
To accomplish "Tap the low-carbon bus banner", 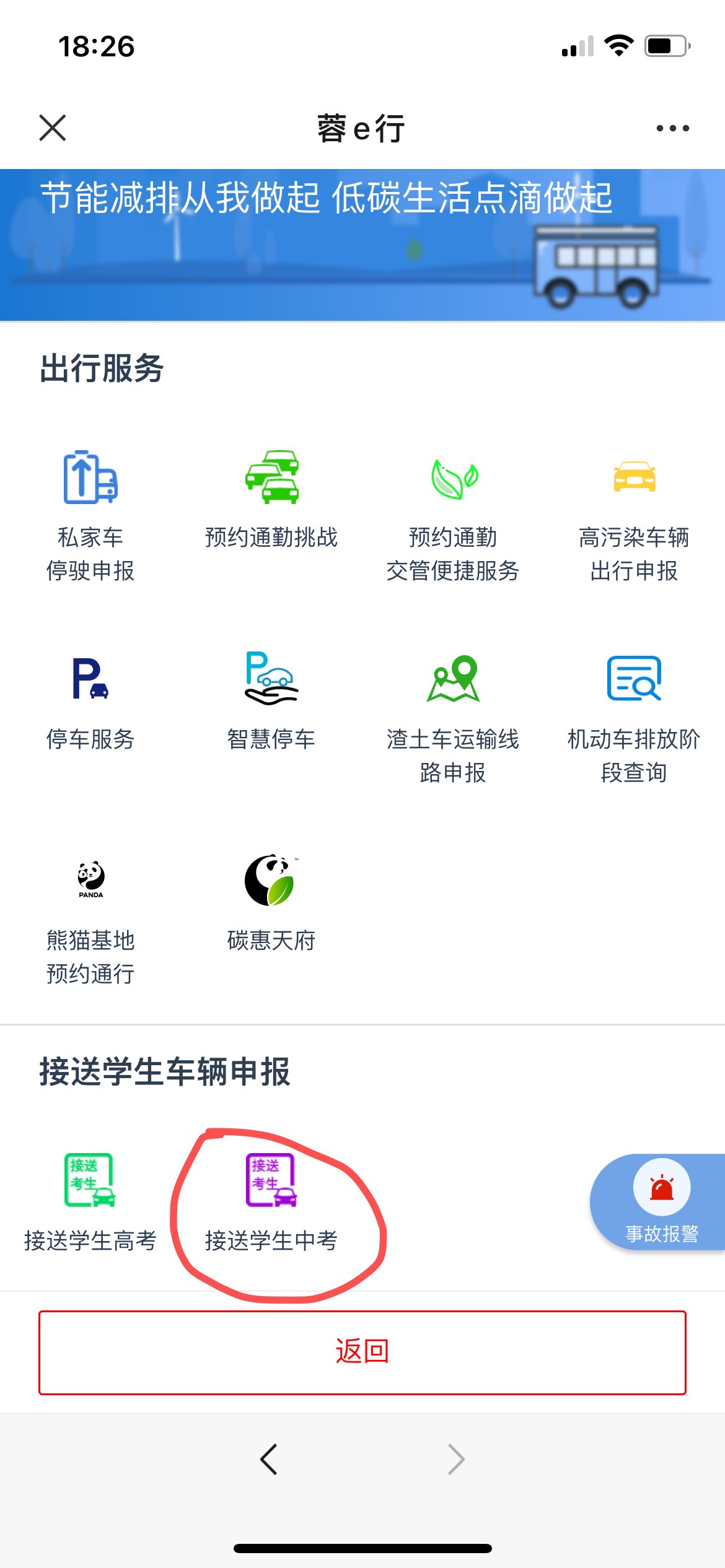I will click(x=362, y=245).
